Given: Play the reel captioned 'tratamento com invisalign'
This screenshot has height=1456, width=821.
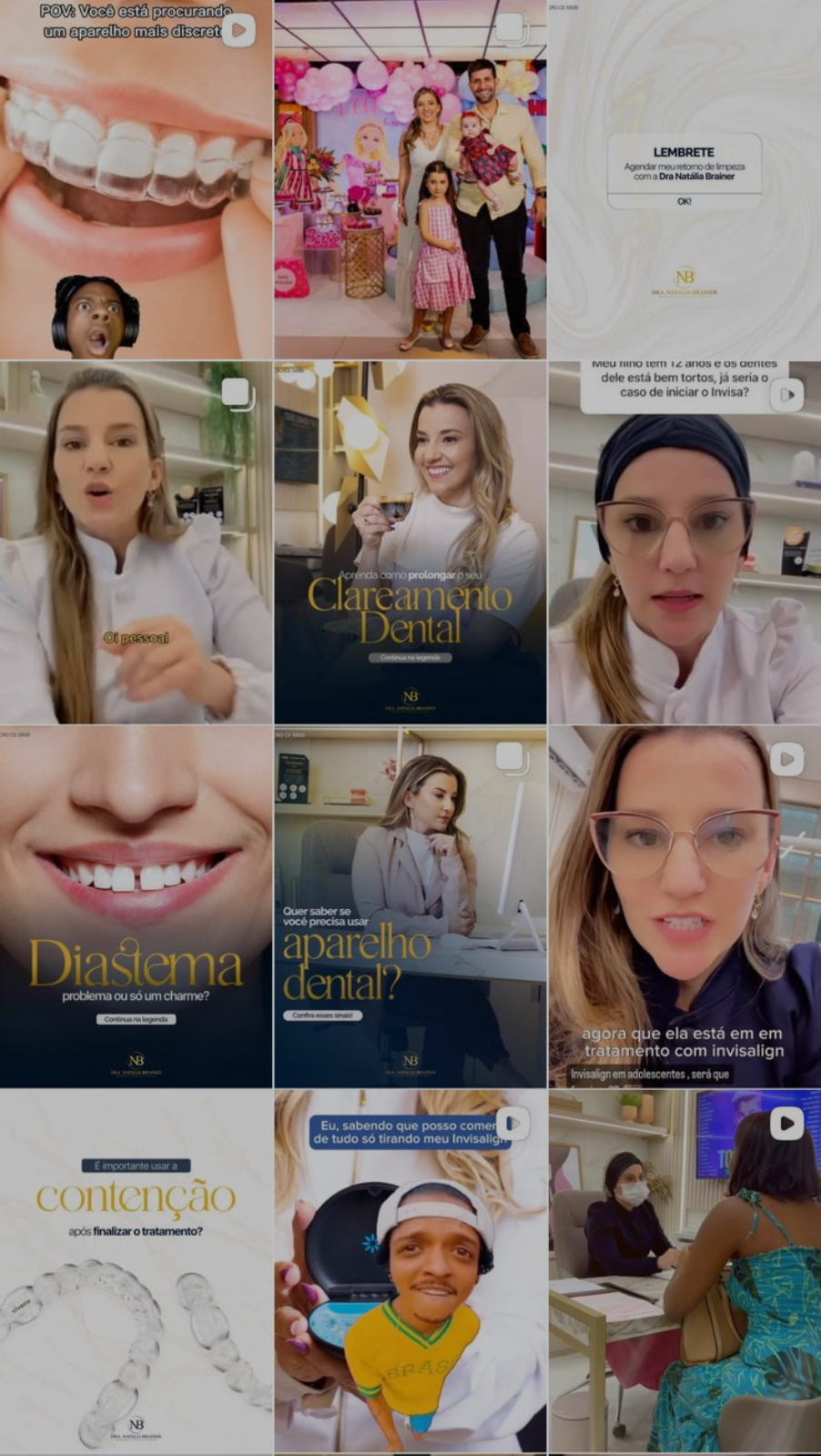Looking at the screenshot, I should 684,906.
